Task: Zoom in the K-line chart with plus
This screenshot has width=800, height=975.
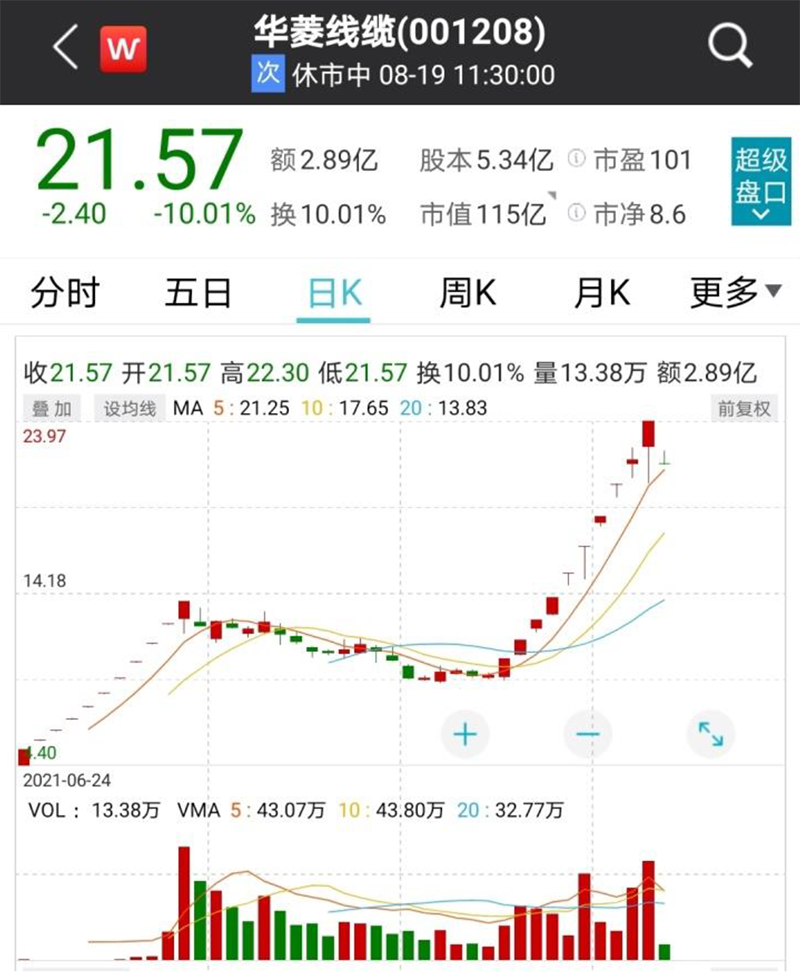Action: coord(466,735)
